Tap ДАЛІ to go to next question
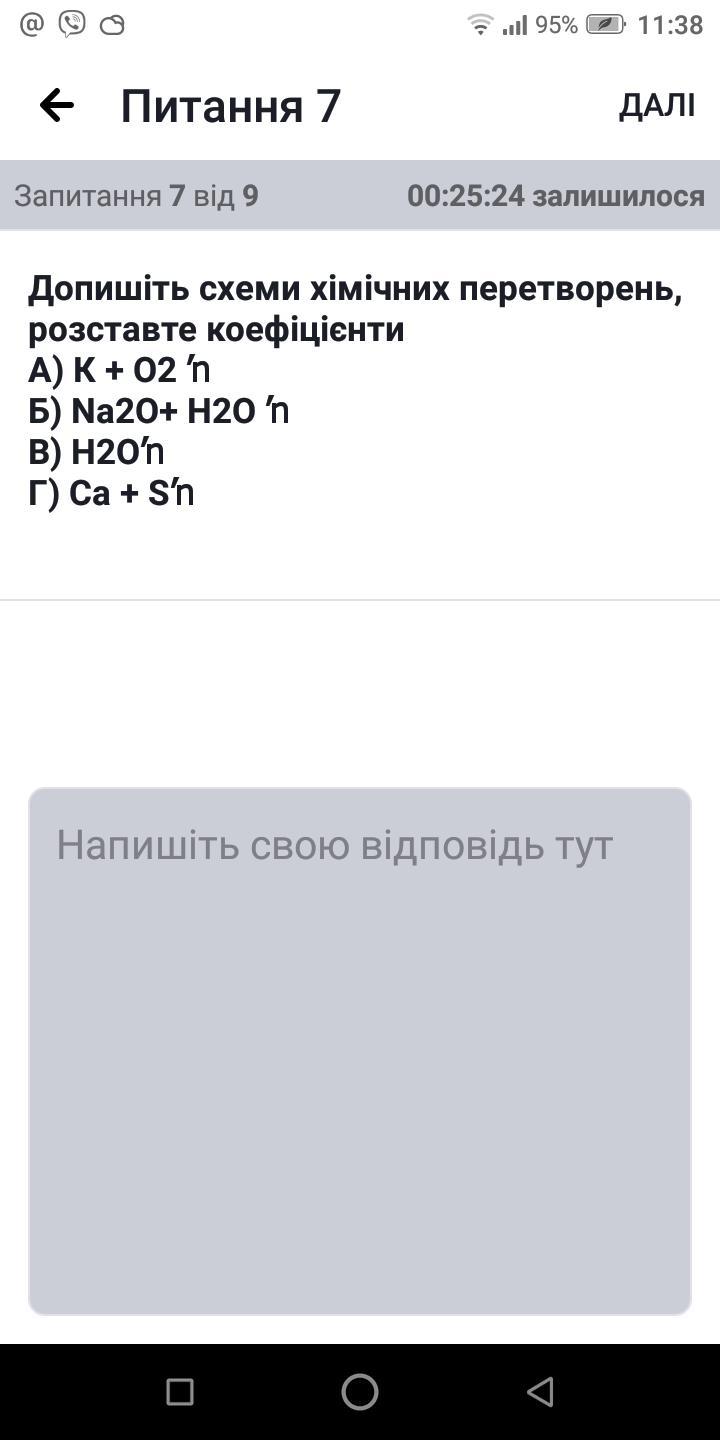Screen dimensions: 720x1440 pyautogui.click(x=656, y=105)
